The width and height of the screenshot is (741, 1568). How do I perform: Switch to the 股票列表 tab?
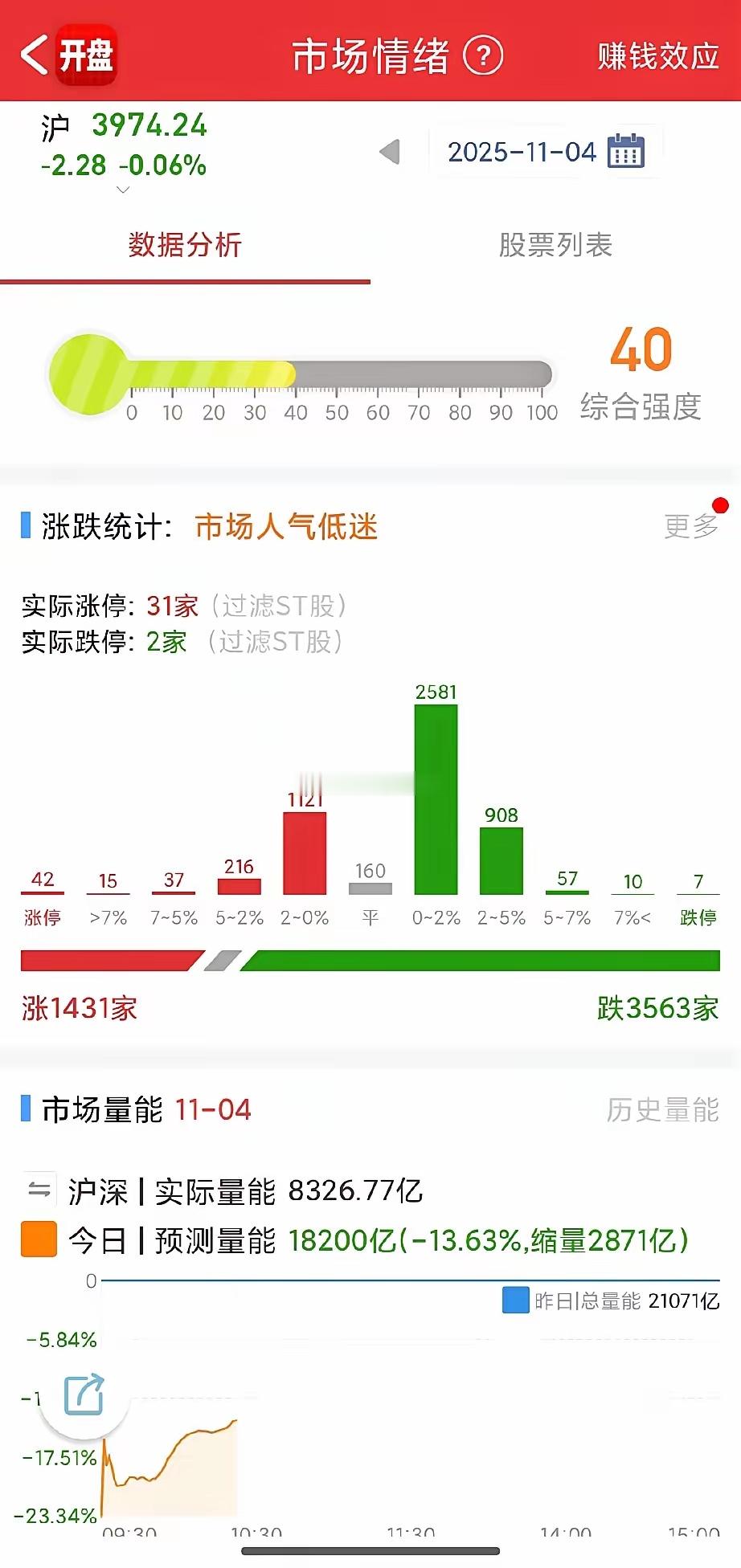555,247
